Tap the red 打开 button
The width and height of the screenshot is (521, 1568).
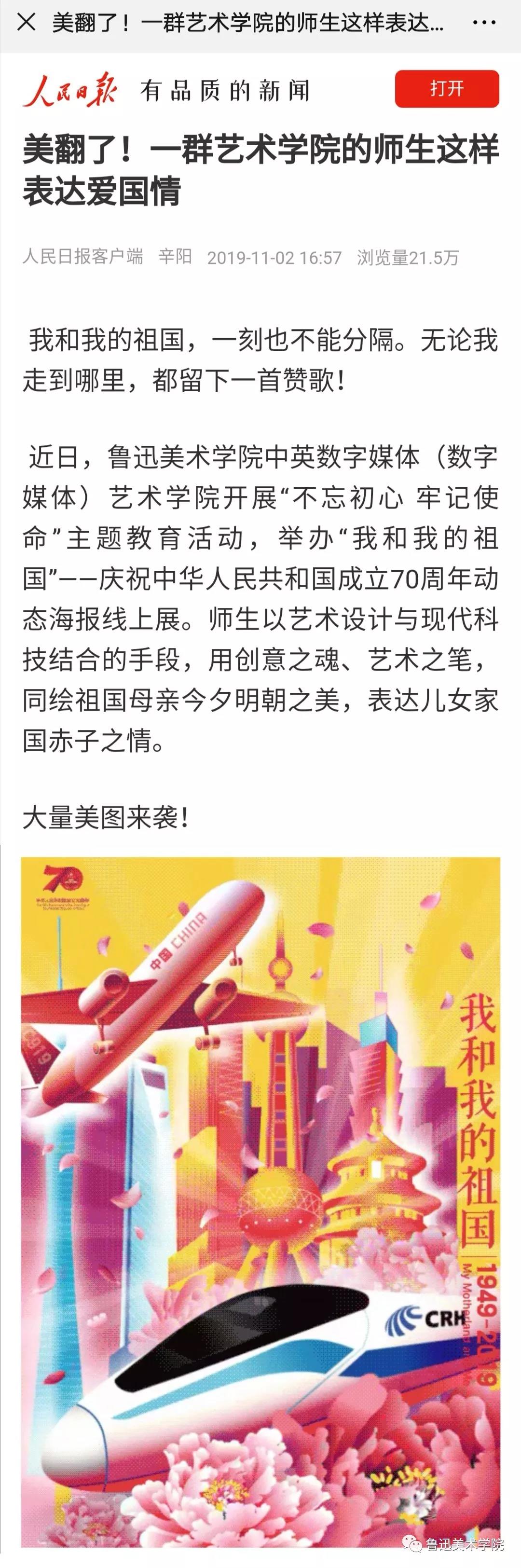coord(447,89)
